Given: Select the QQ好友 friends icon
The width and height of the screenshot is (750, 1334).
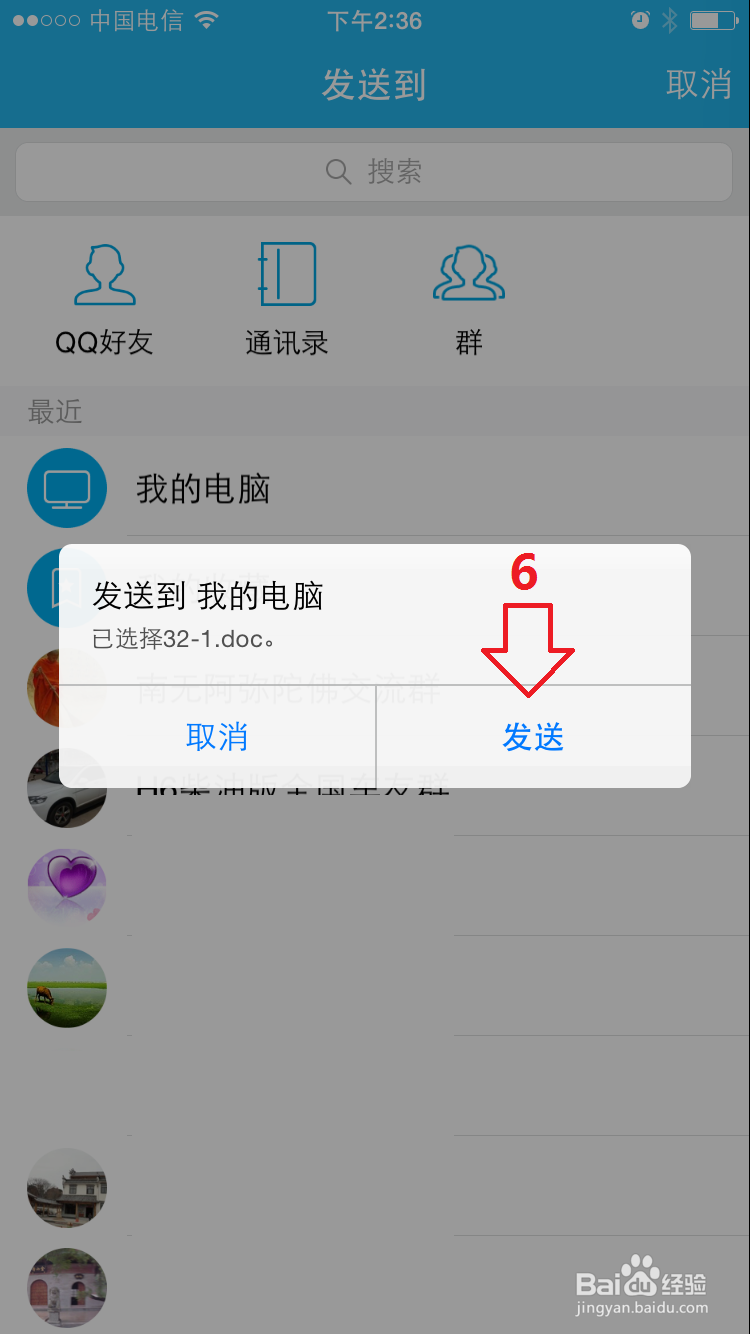Looking at the screenshot, I should click(x=104, y=273).
